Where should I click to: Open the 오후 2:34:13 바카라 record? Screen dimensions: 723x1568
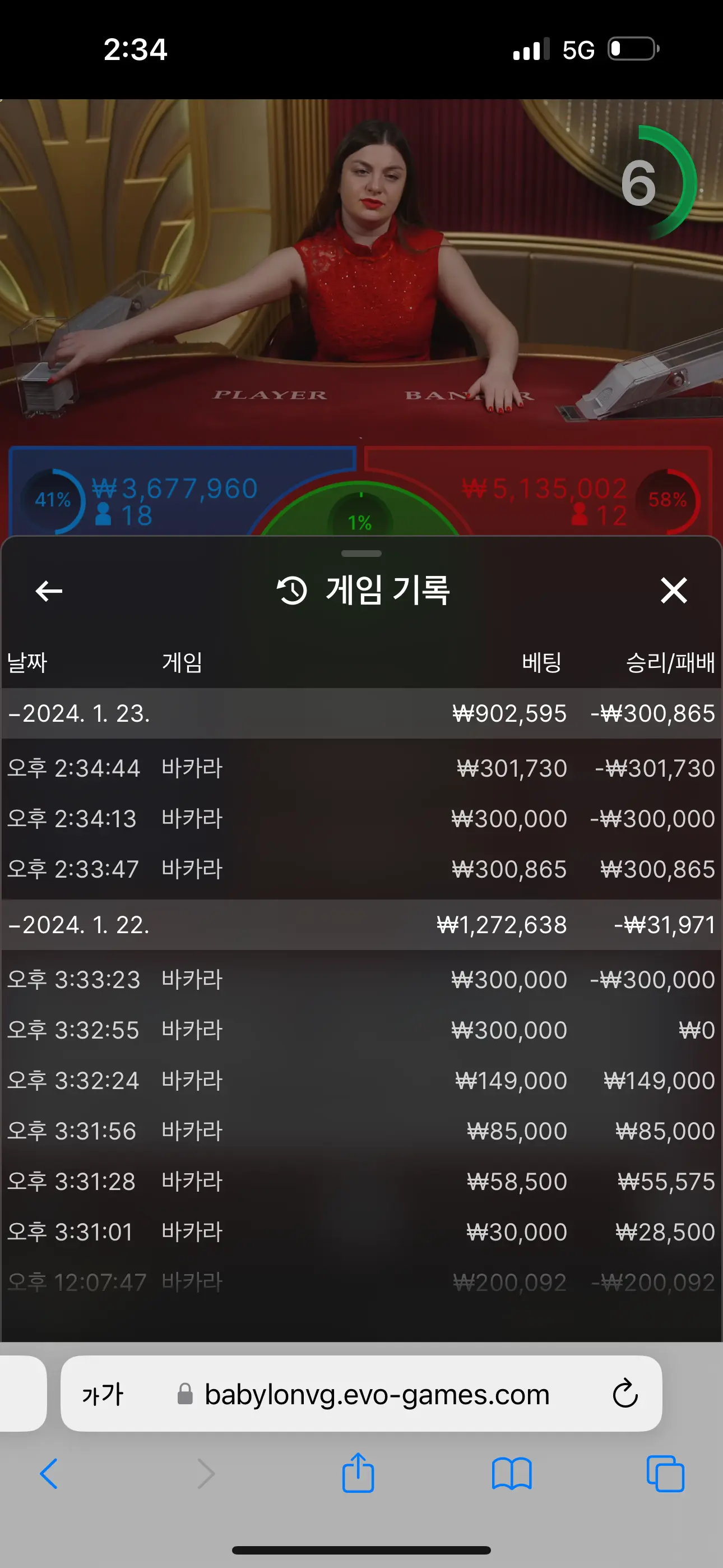point(361,819)
